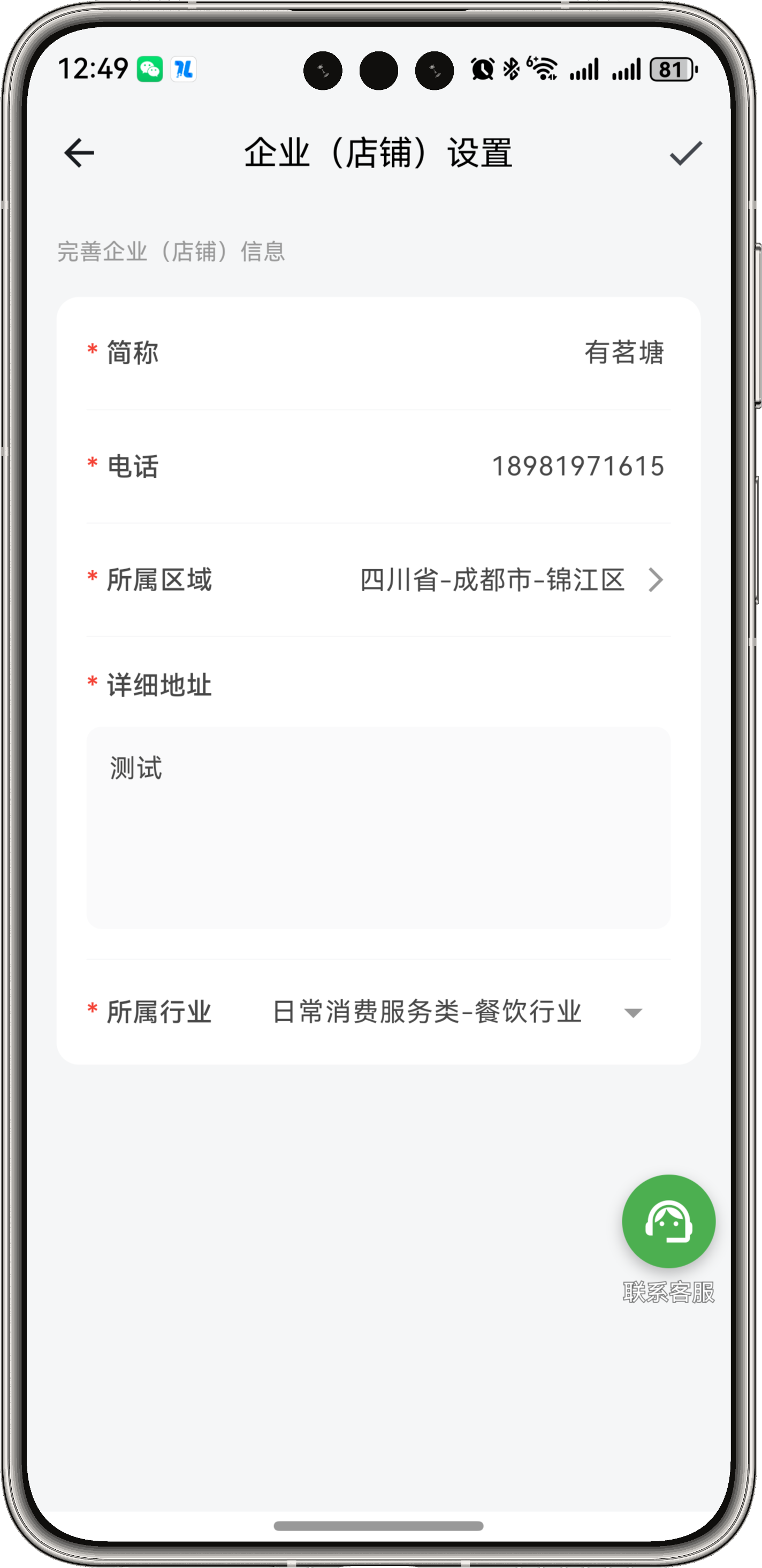The image size is (762, 1568).
Task: Expand the 所属行业 industry dropdown
Action: [633, 1013]
